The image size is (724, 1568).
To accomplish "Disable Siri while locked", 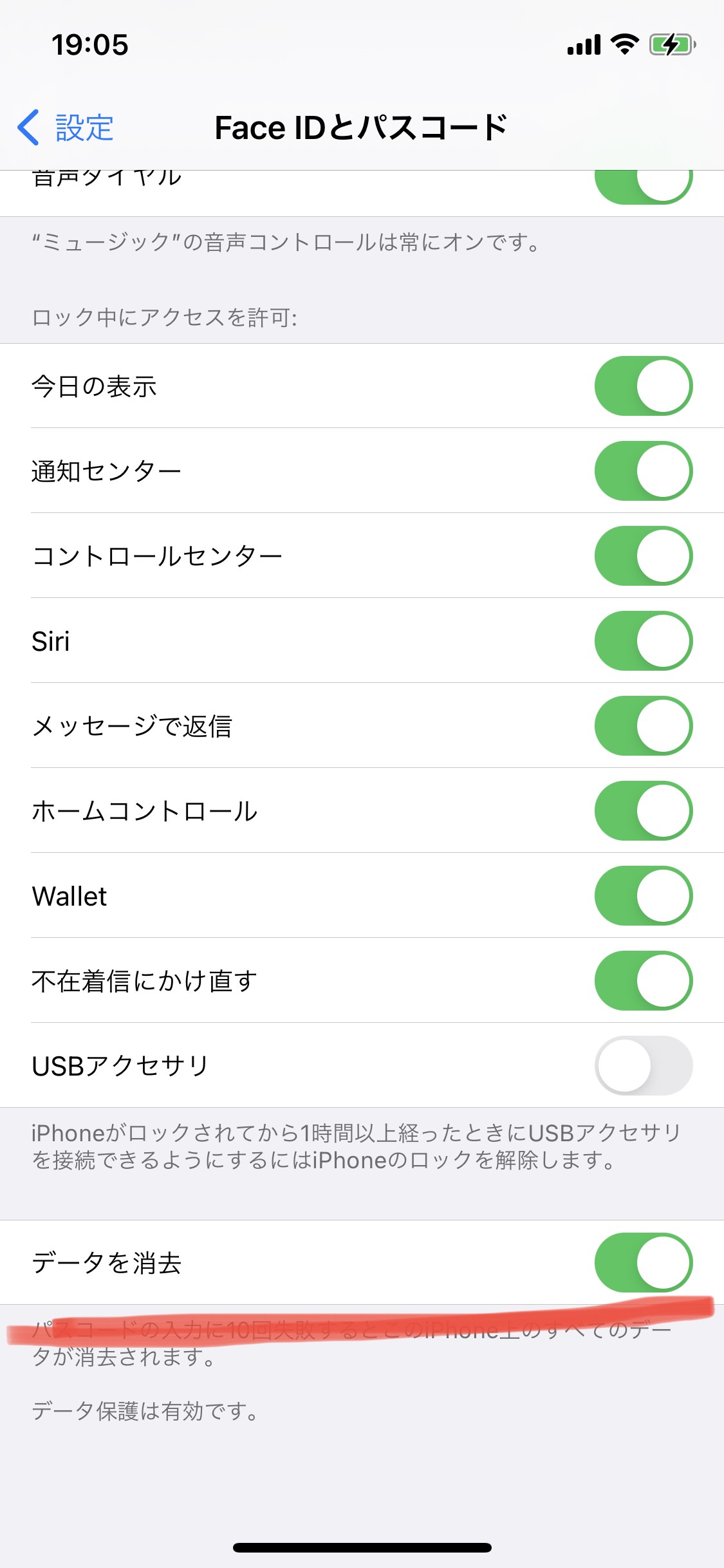I will [643, 641].
